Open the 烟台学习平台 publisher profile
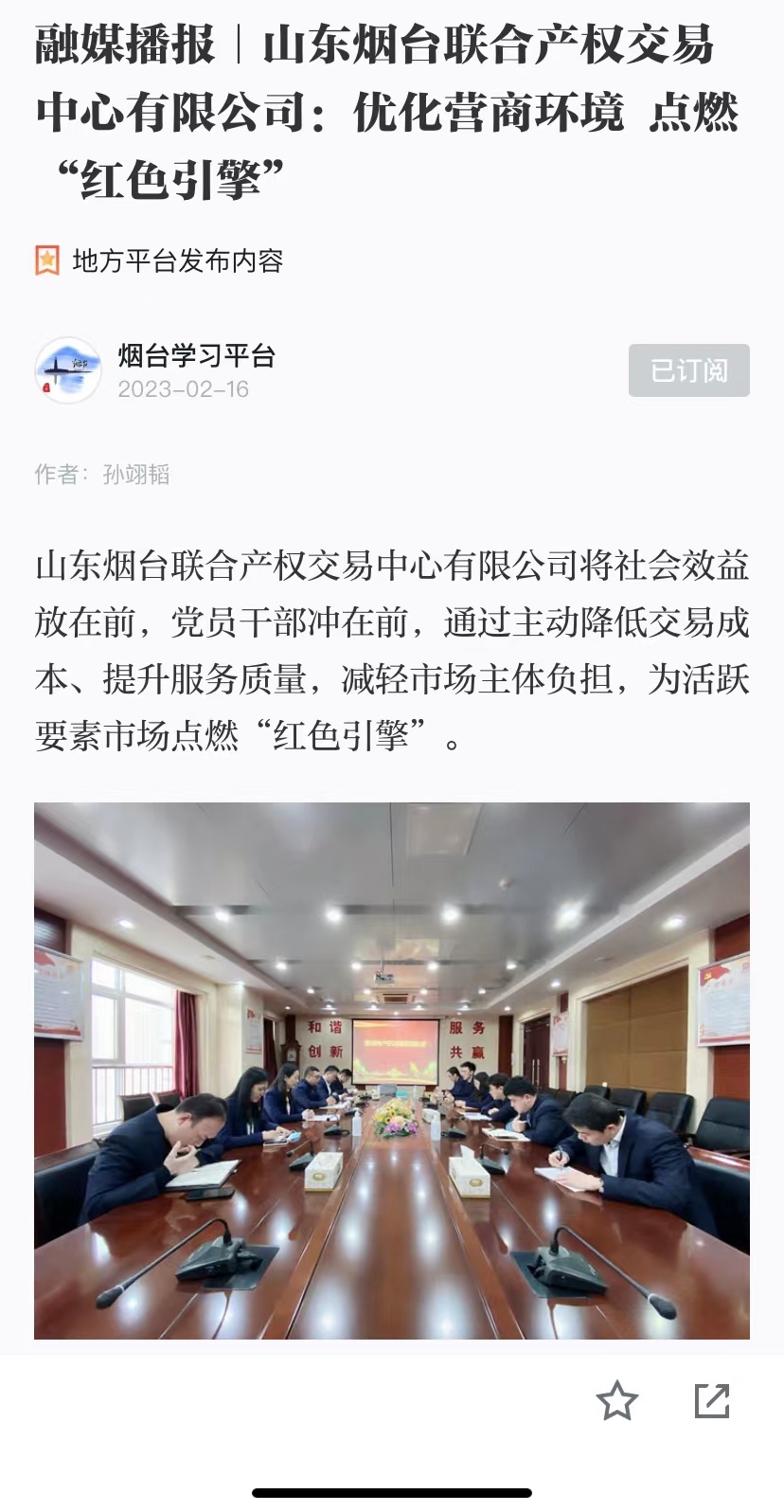Viewport: 784px width, 1512px height. [196, 356]
